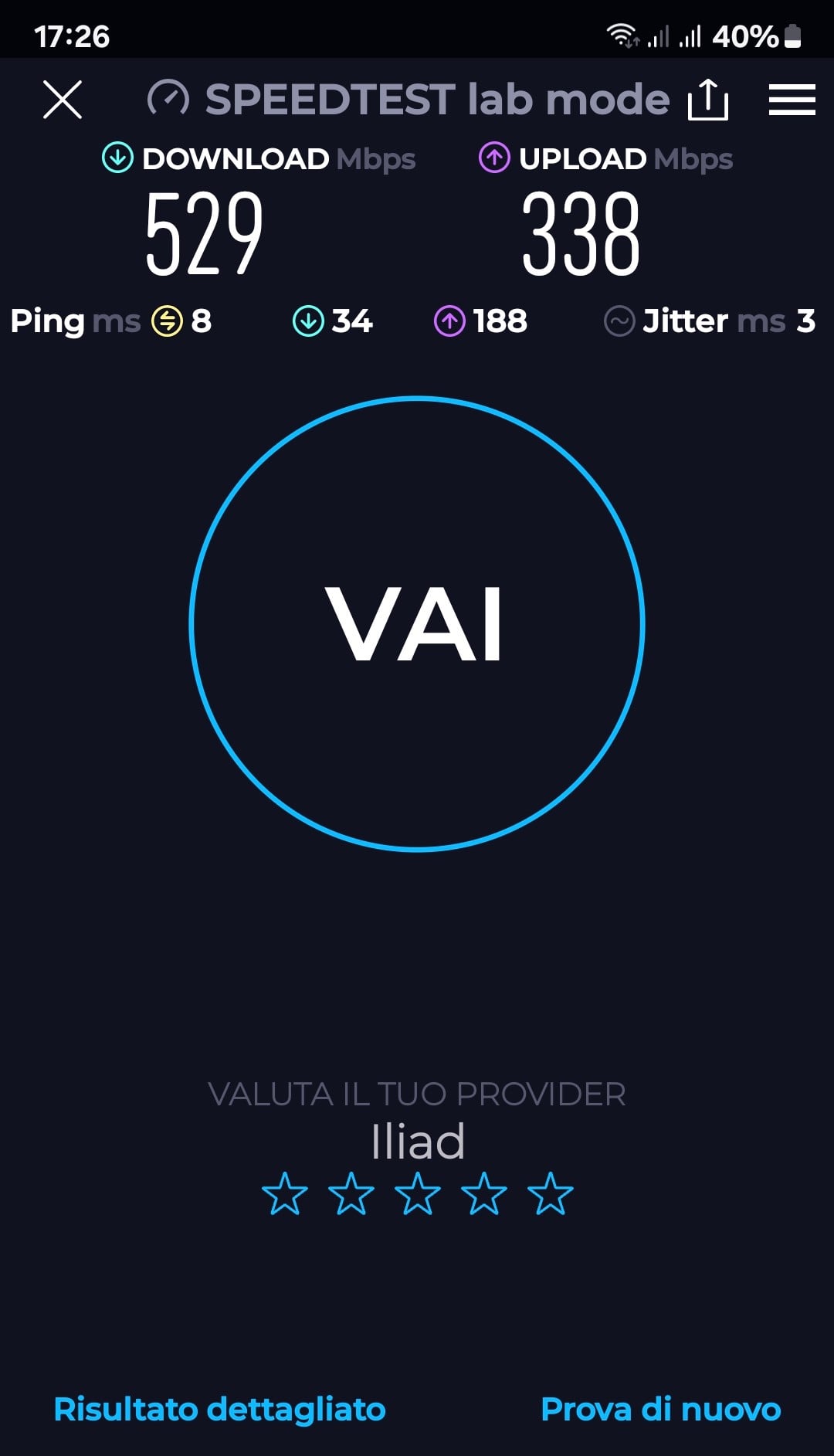
Task: Rate Iliad two stars
Action: point(351,1193)
